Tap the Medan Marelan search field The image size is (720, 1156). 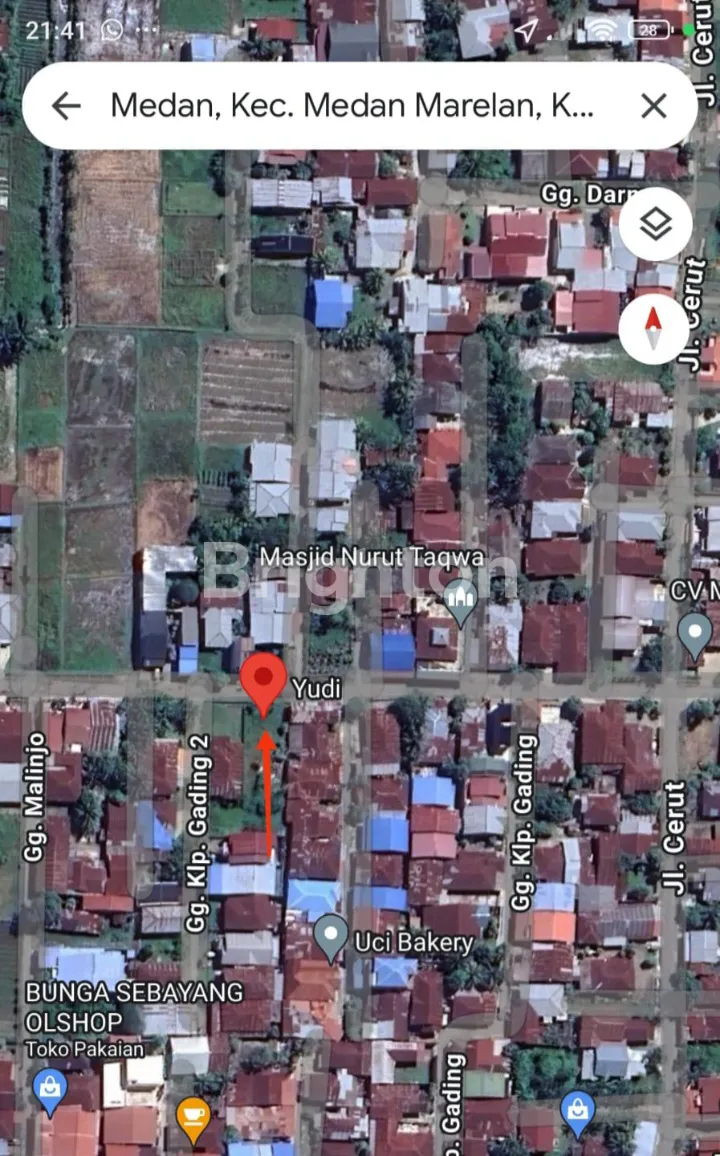click(352, 106)
